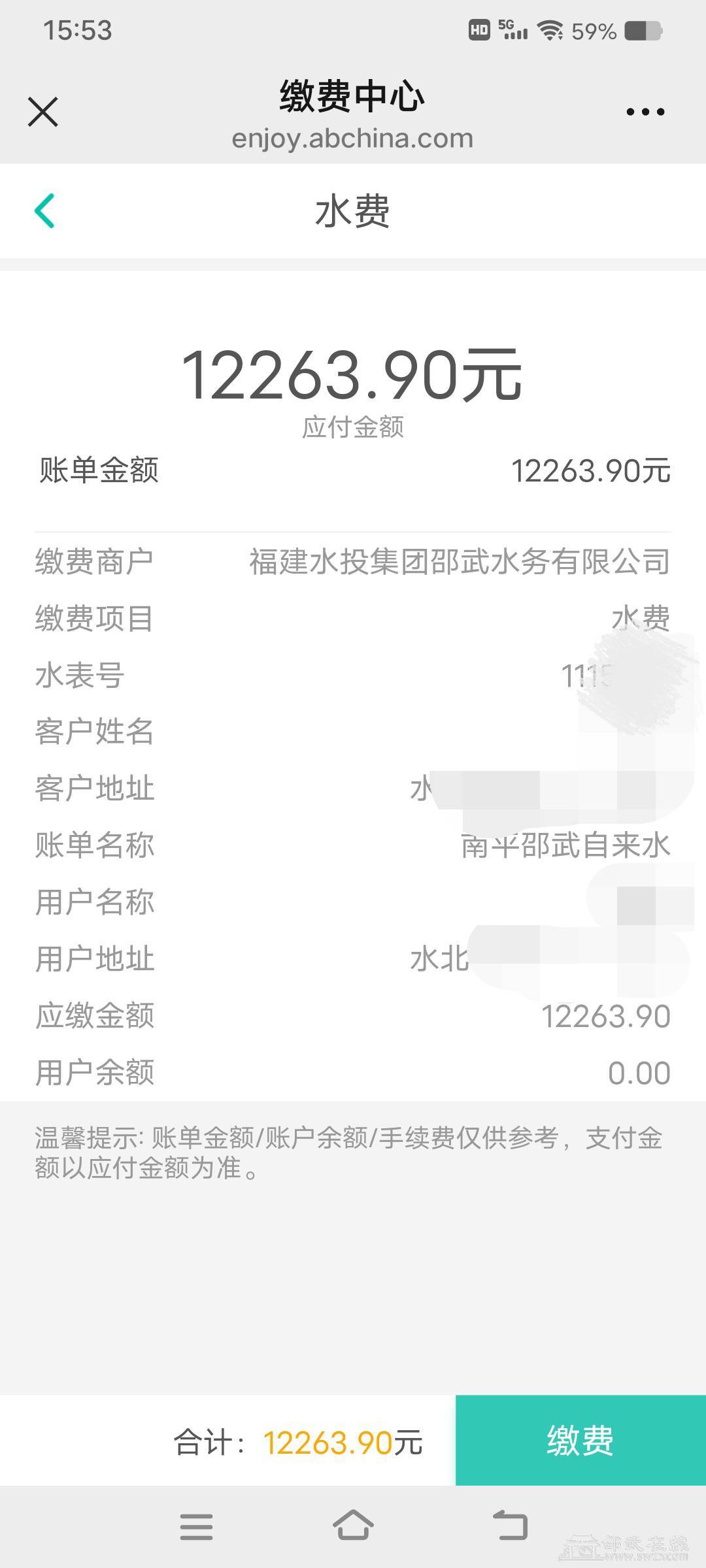
Task: Tap the system back button
Action: pyautogui.click(x=510, y=1526)
